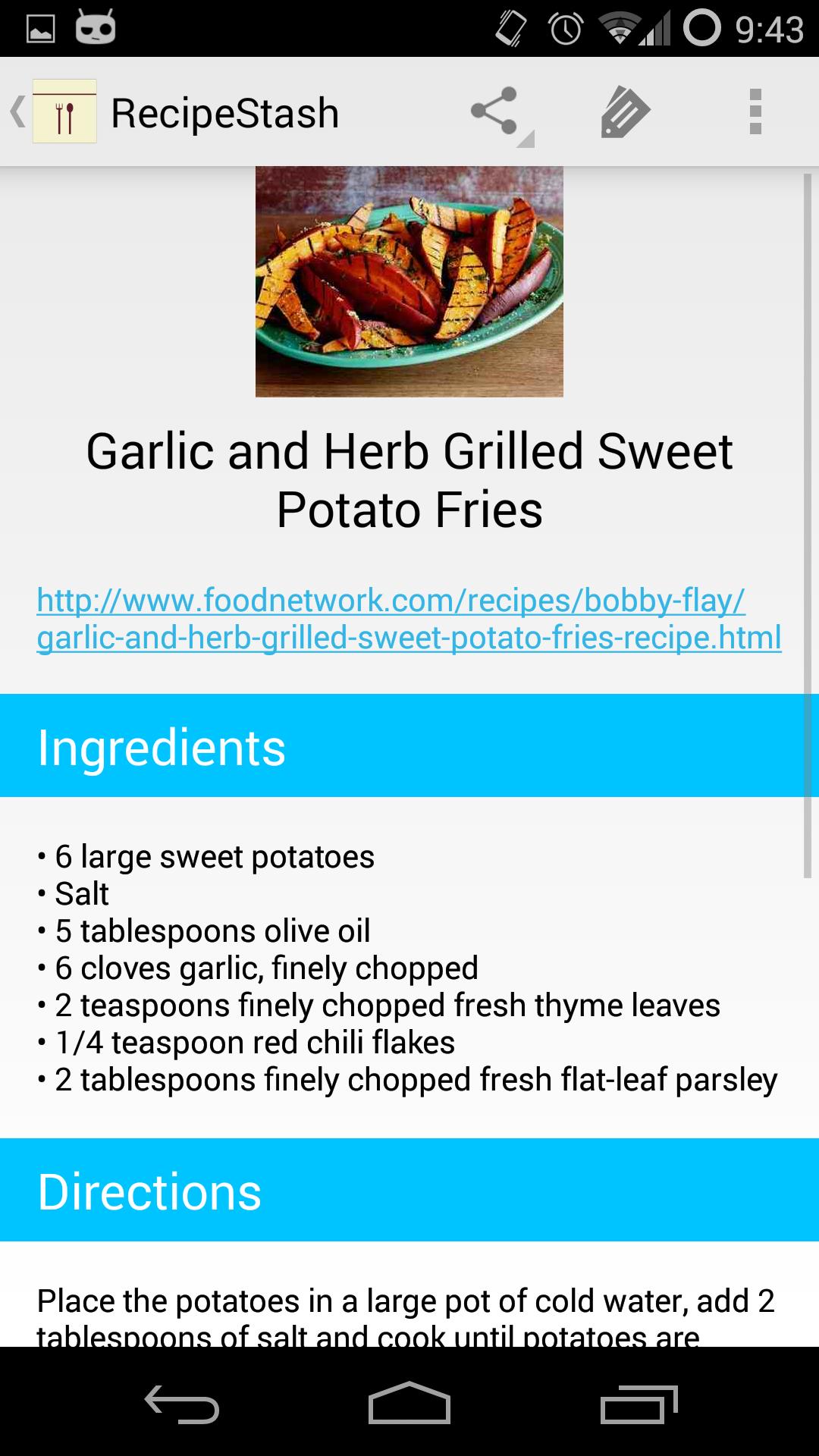Screen dimensions: 819x1456
Task: Edit the recipe with the pencil icon
Action: point(625,112)
